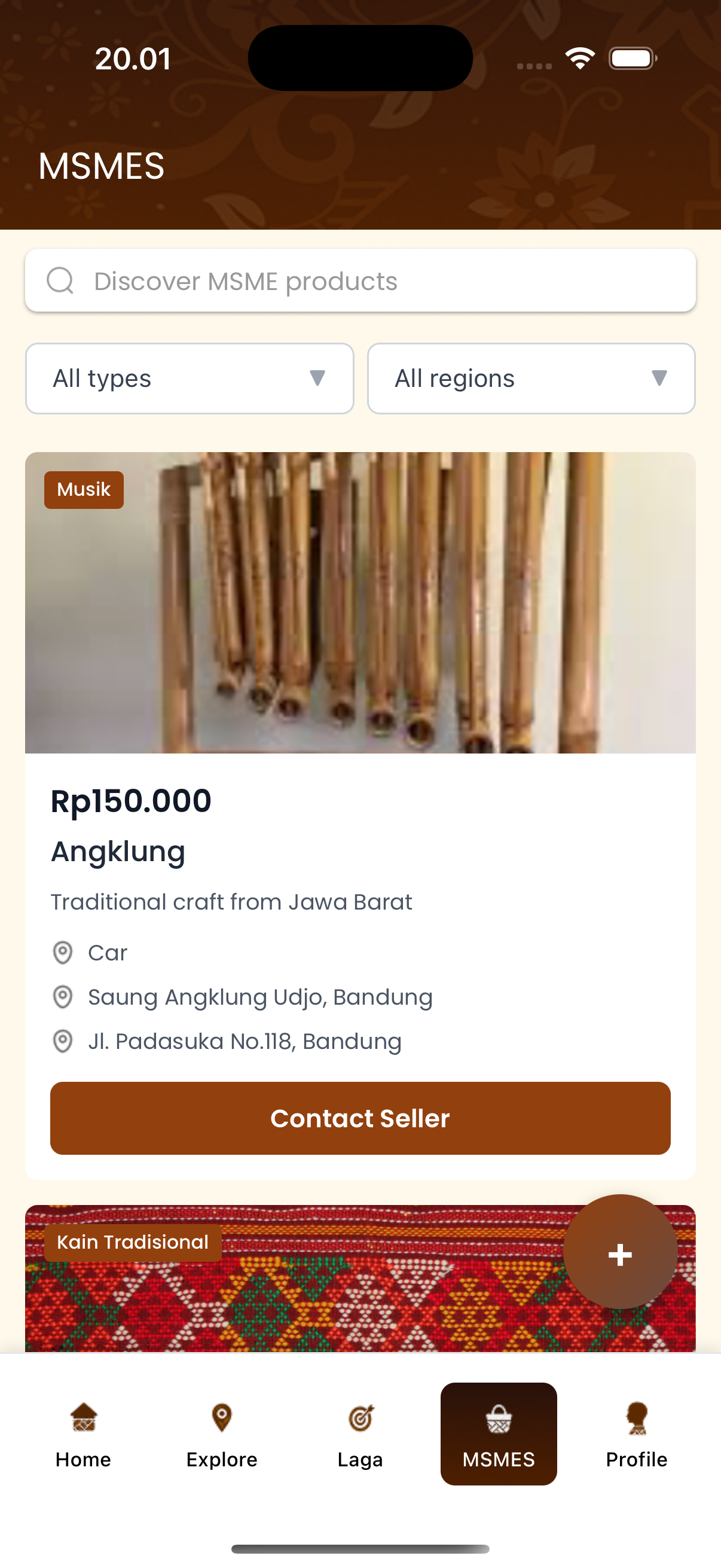The width and height of the screenshot is (721, 1568).
Task: Open the Laga tab
Action: (360, 1433)
